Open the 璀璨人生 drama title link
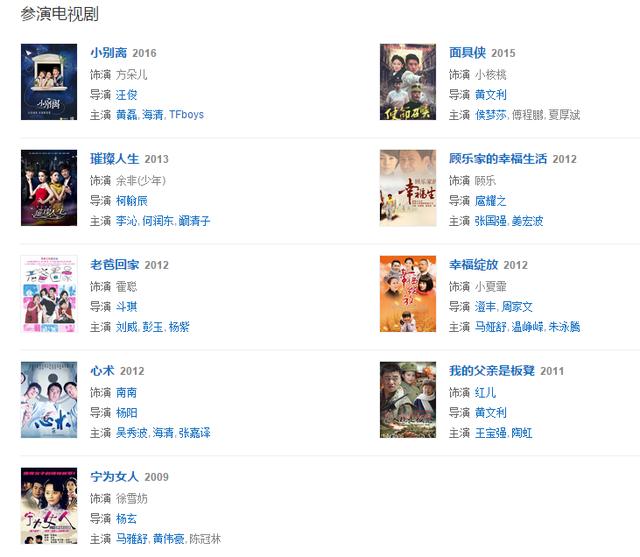640x557 pixels. tap(115, 159)
